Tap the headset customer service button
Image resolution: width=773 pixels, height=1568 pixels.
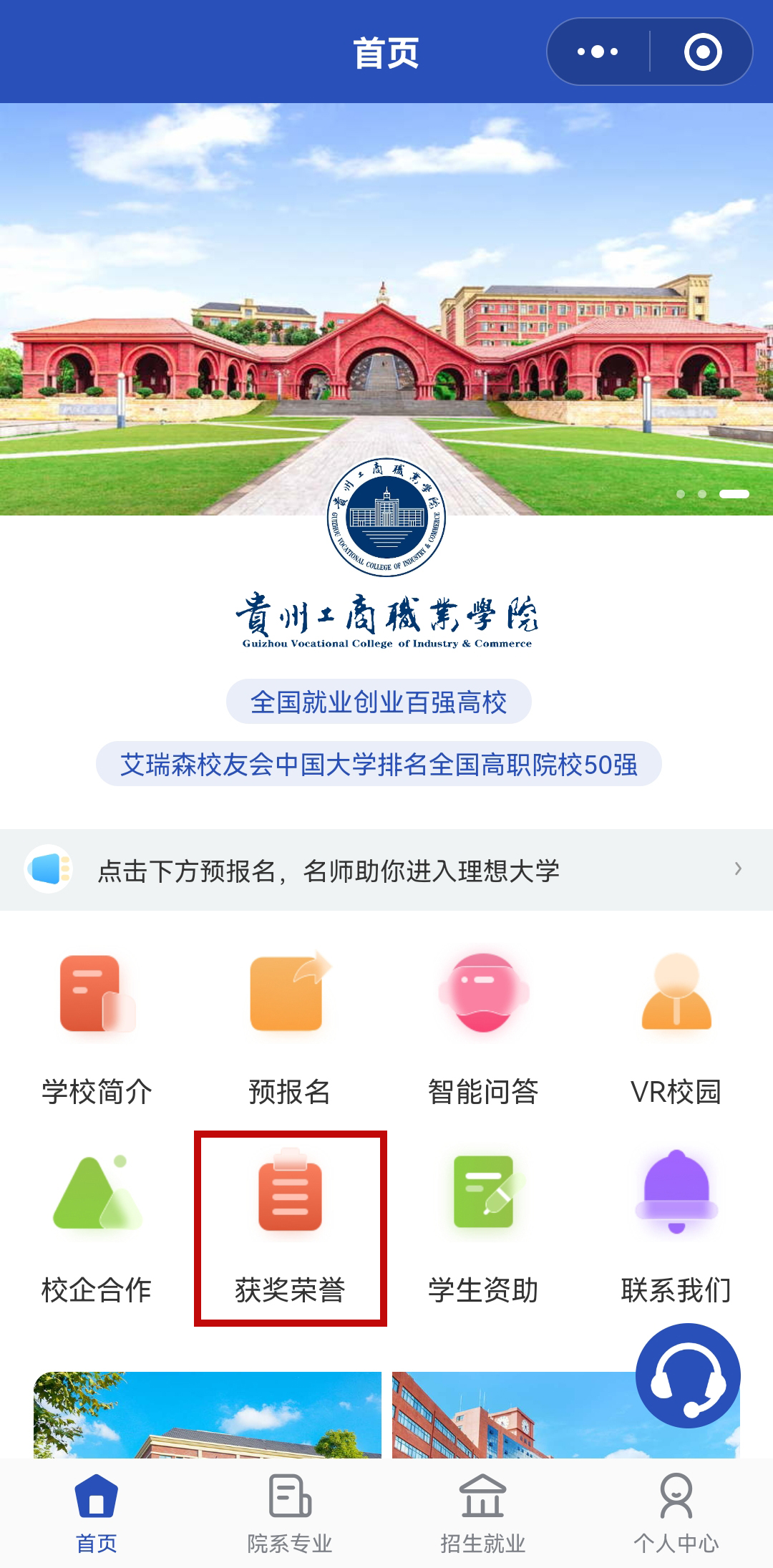click(688, 1375)
